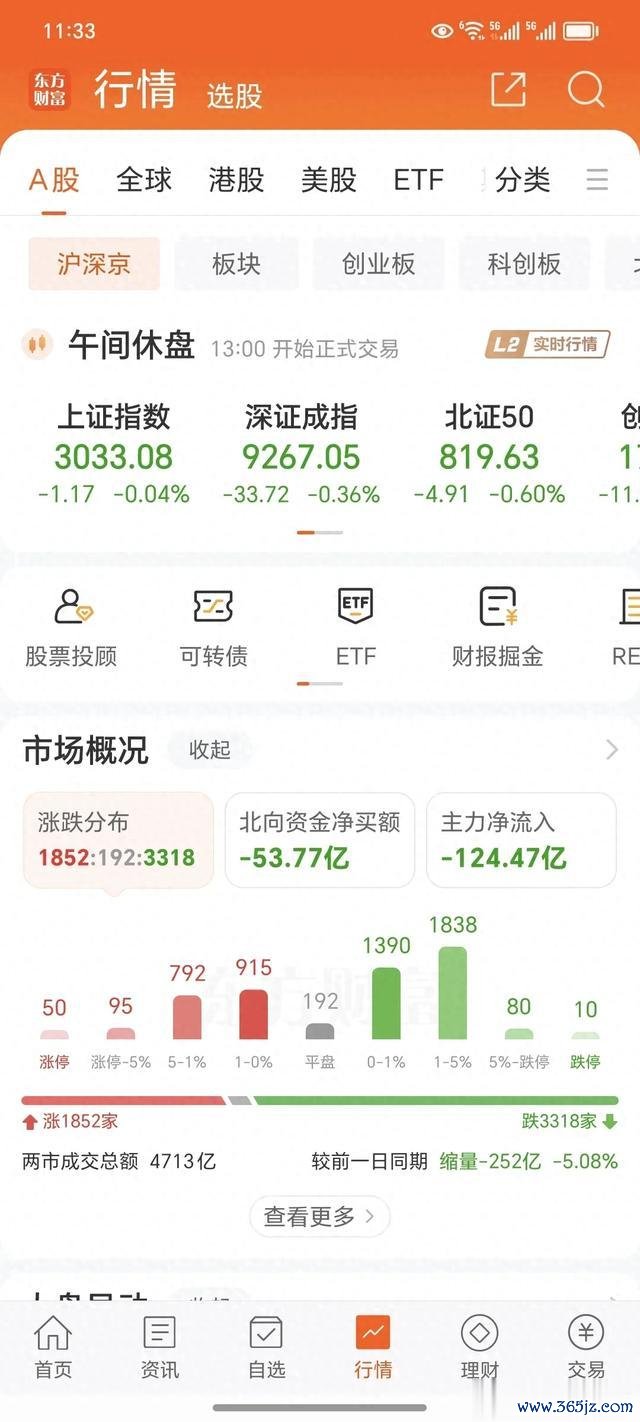Open 财报掘金 shortcut
The image size is (640, 1422).
tap(497, 626)
